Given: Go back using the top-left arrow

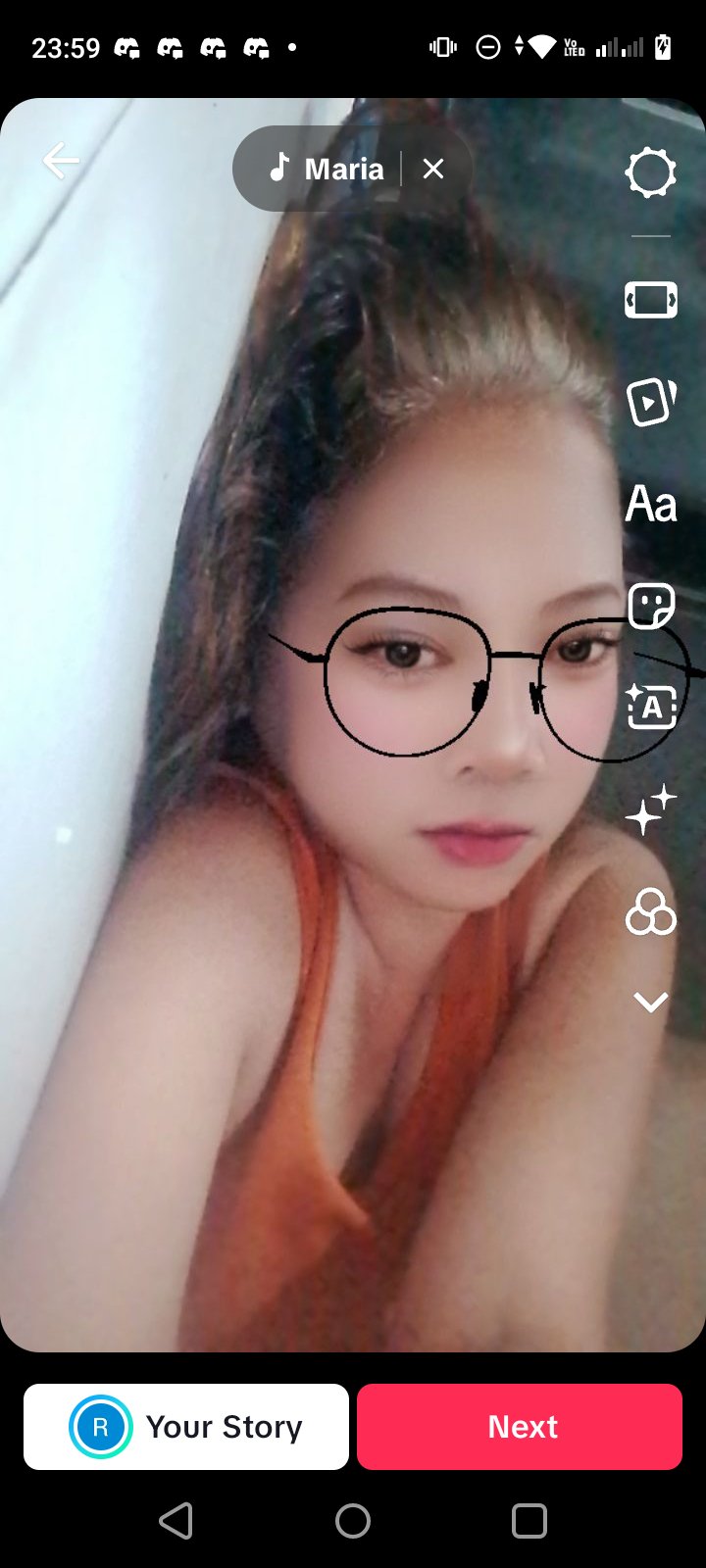Looking at the screenshot, I should coord(60,162).
